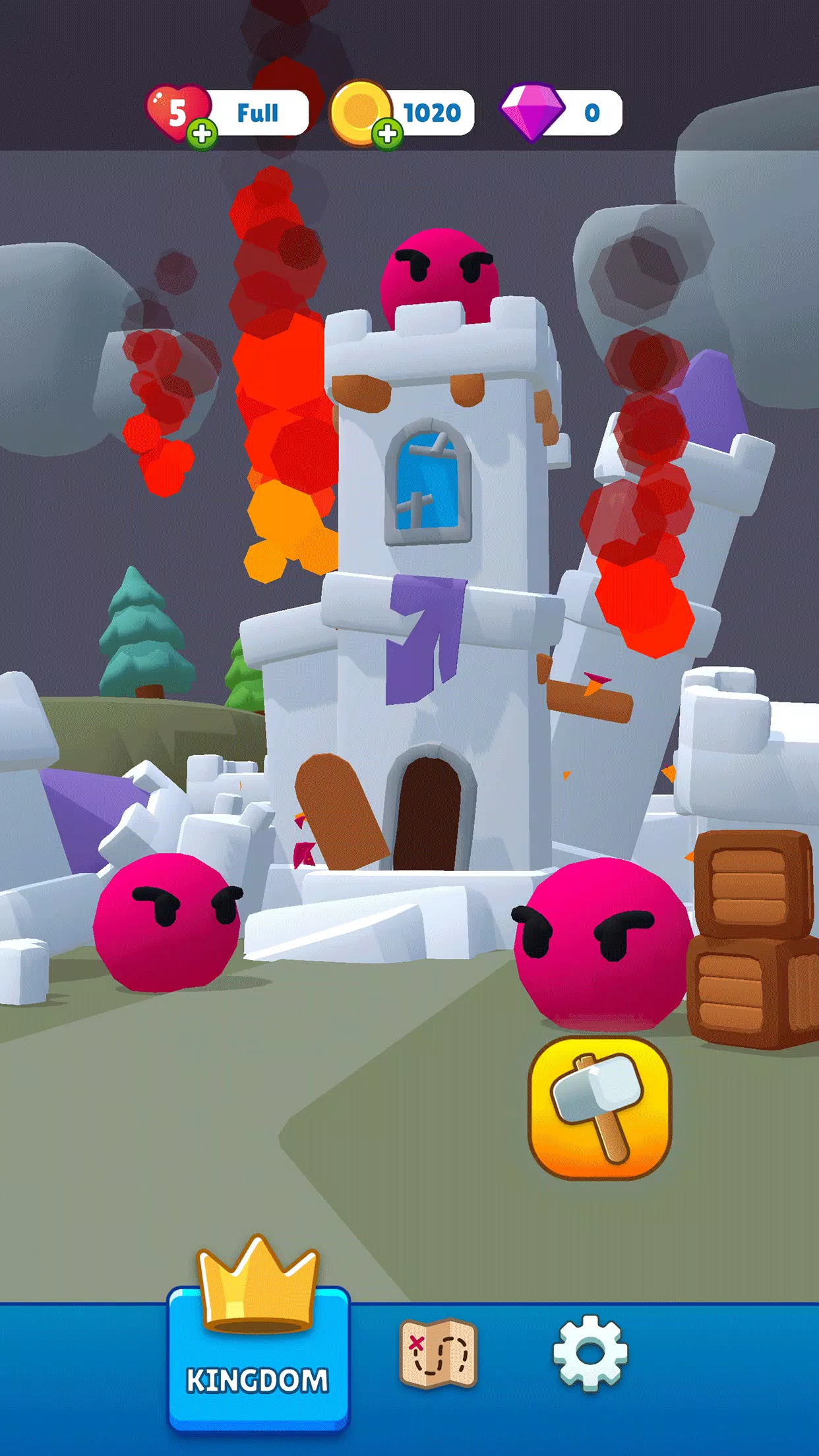
Task: Open the settings gear
Action: point(590,1353)
